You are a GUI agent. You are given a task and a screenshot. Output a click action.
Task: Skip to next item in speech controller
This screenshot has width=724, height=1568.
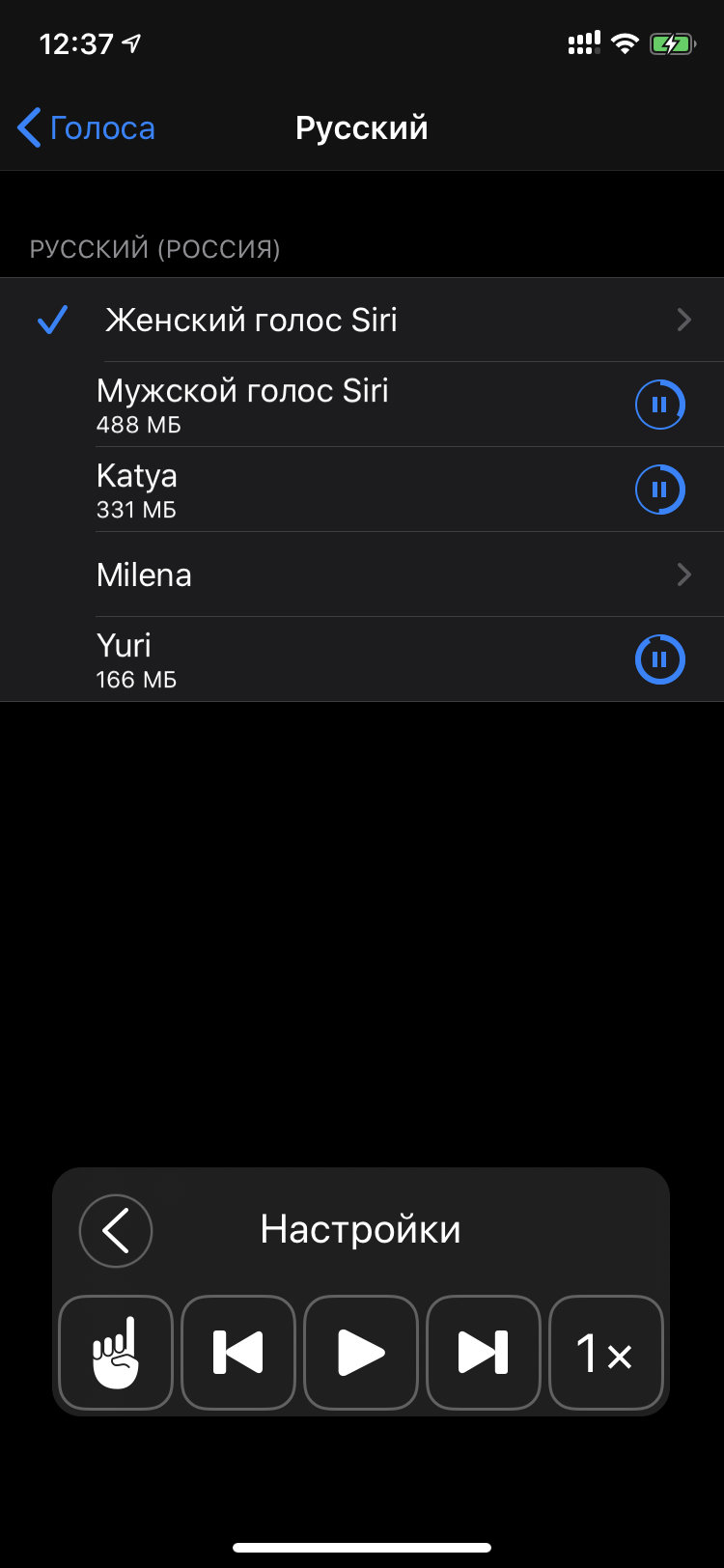(x=484, y=1353)
